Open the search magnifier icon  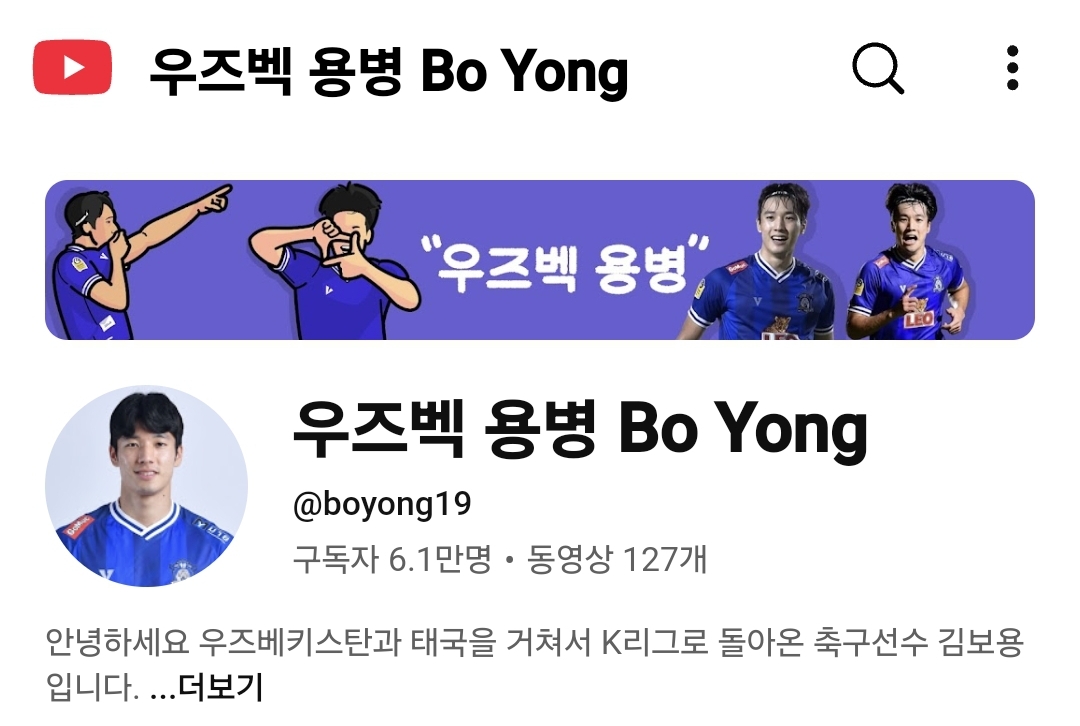pos(878,69)
